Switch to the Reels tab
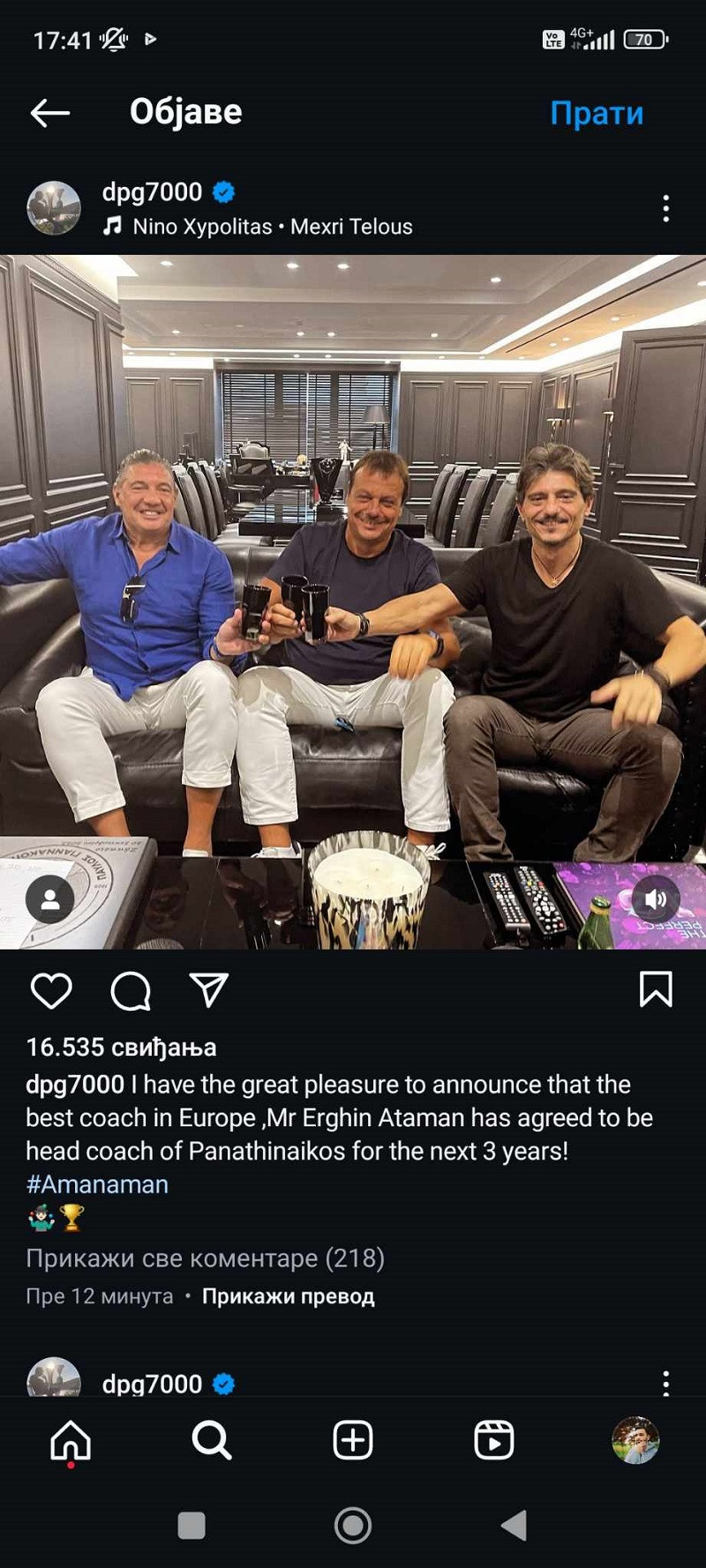The width and height of the screenshot is (706, 1568). [x=493, y=1441]
